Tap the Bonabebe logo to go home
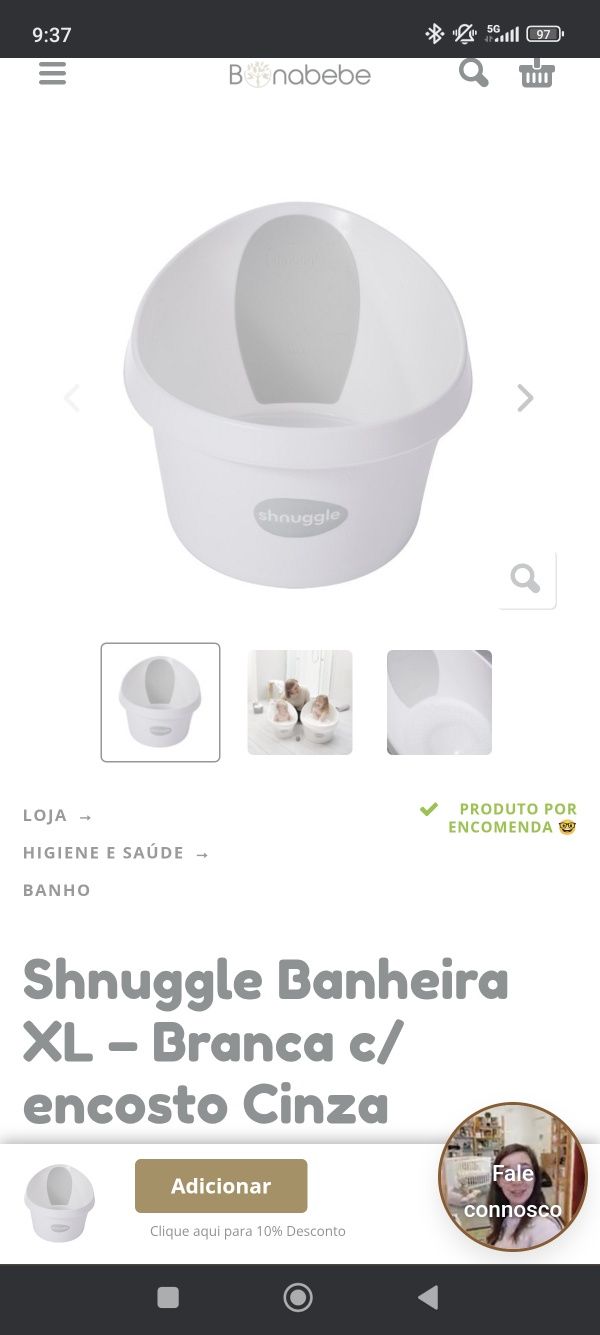 (x=299, y=75)
